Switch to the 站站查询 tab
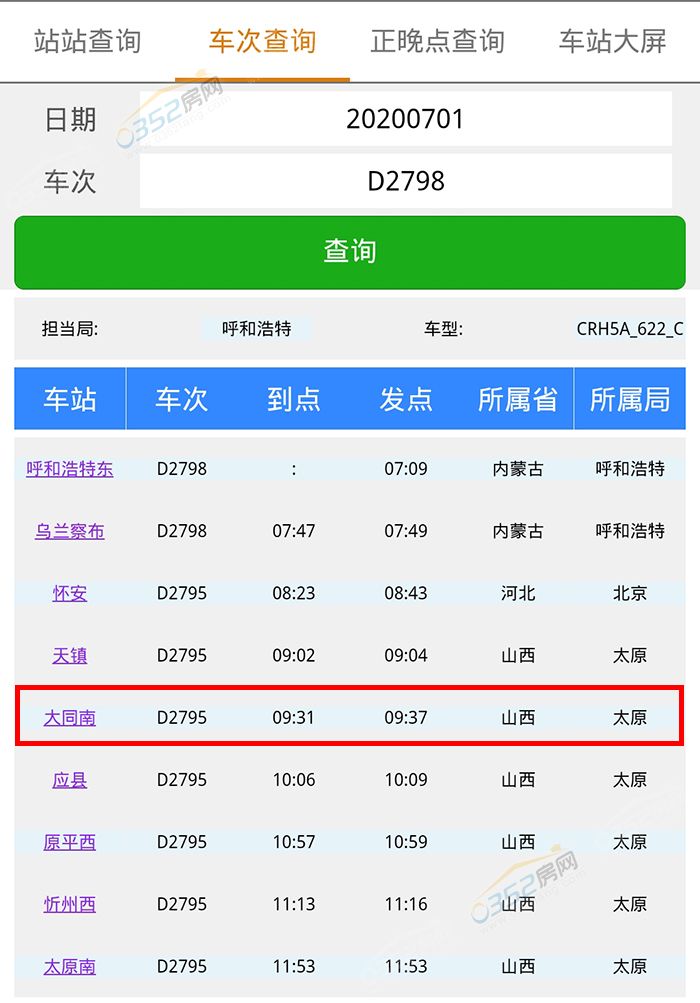The height and width of the screenshot is (1003, 700). point(87,41)
